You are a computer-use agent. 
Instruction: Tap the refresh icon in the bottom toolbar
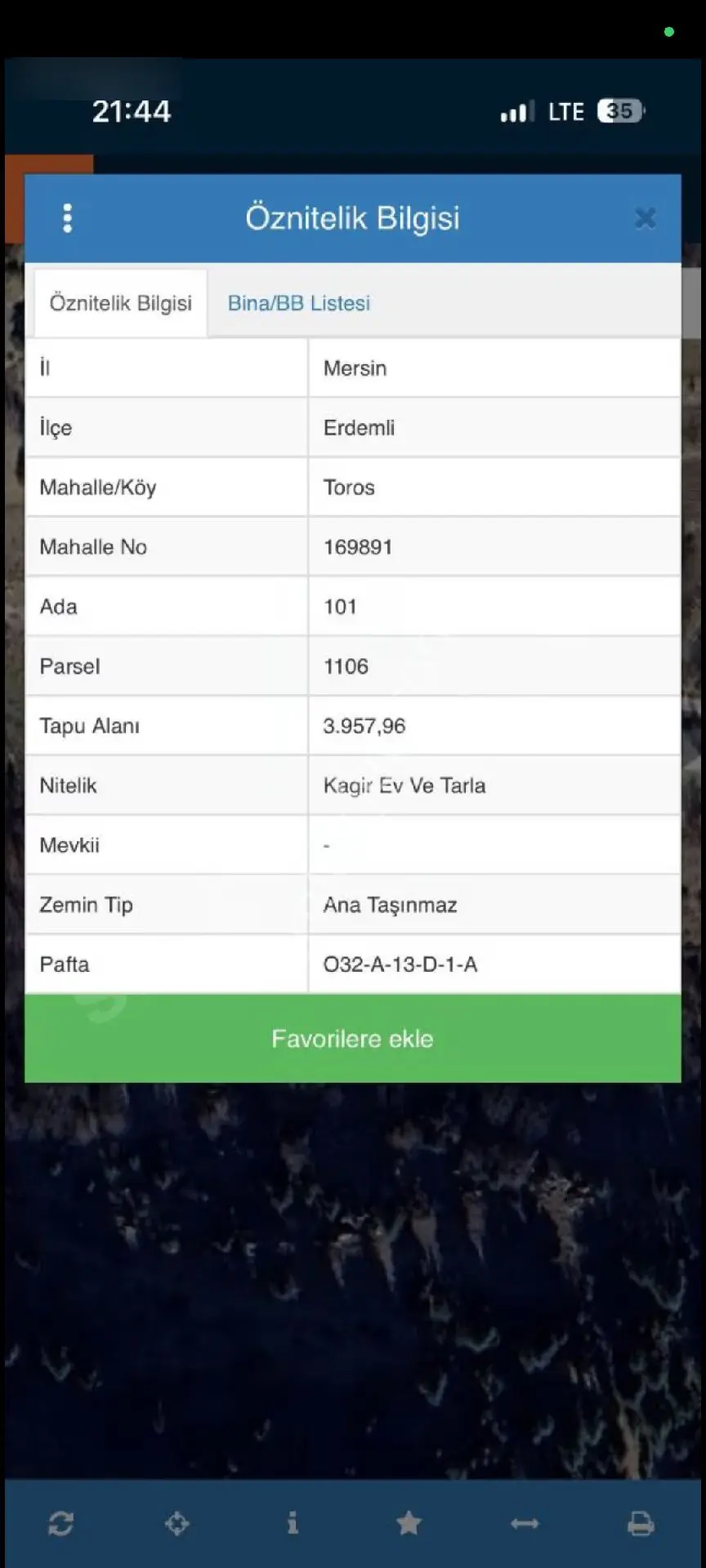coord(61,1523)
